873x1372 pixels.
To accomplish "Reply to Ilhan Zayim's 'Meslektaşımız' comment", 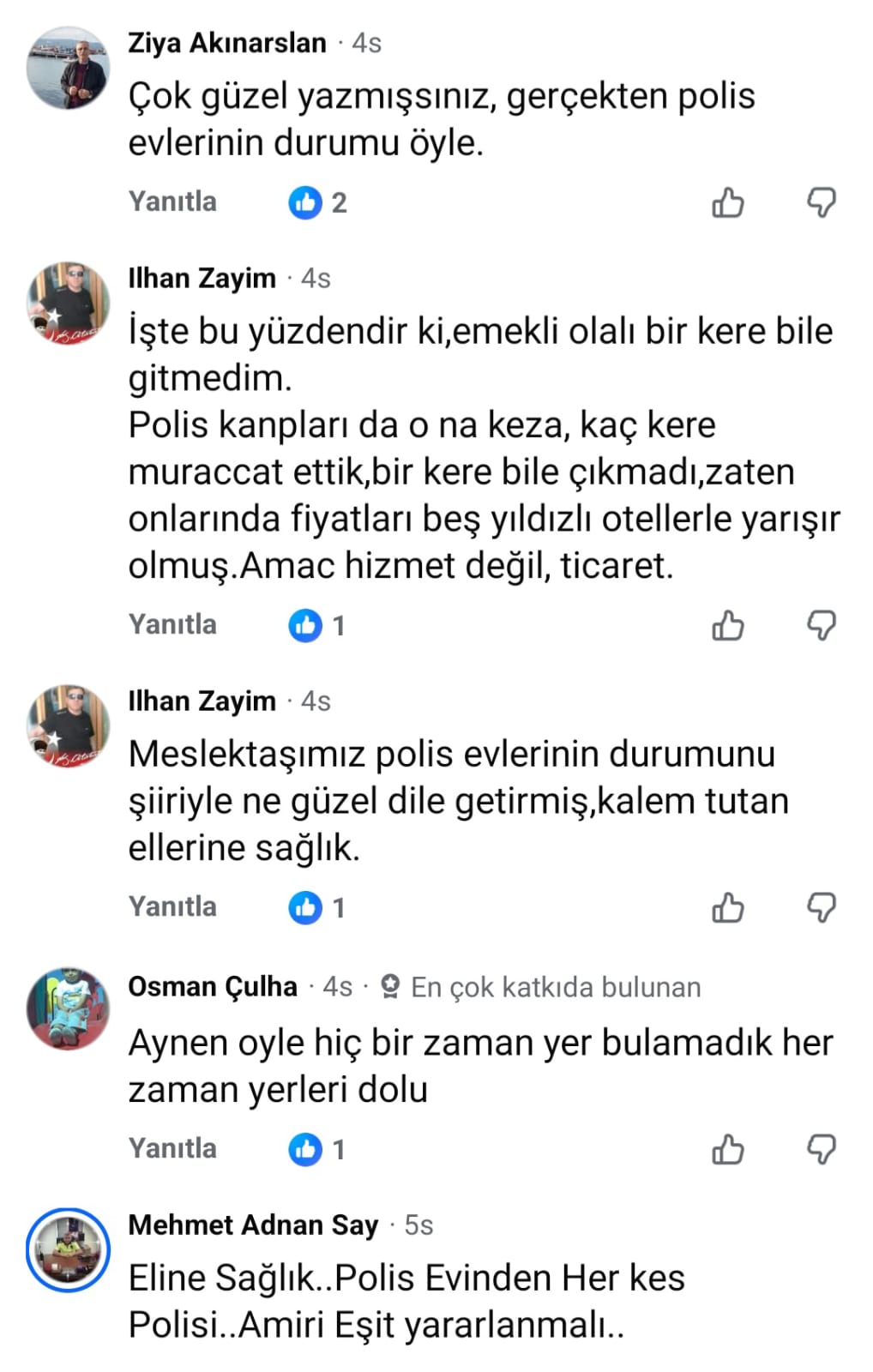I will [172, 907].
